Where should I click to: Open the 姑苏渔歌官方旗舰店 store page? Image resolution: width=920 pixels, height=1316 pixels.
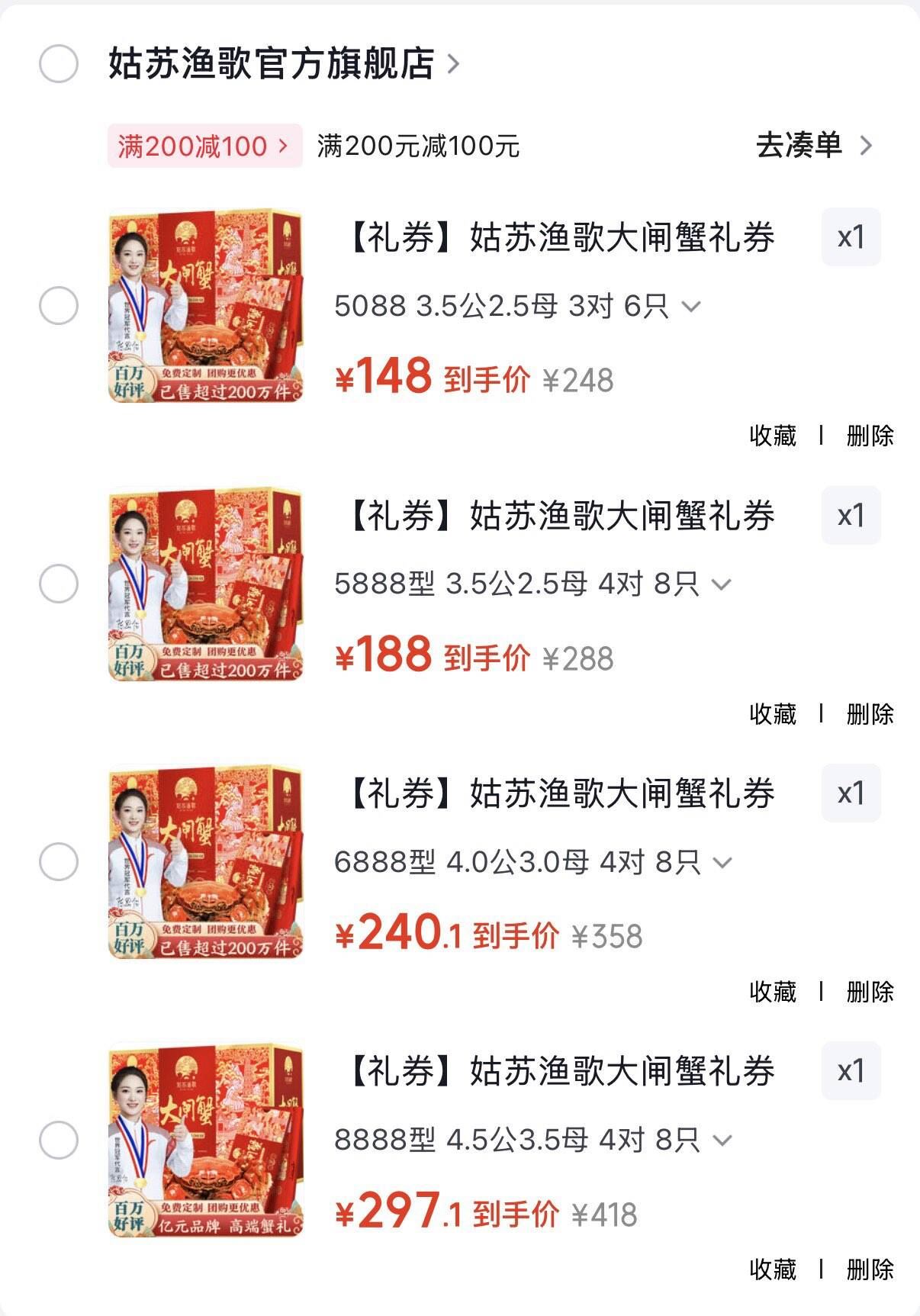point(284,63)
